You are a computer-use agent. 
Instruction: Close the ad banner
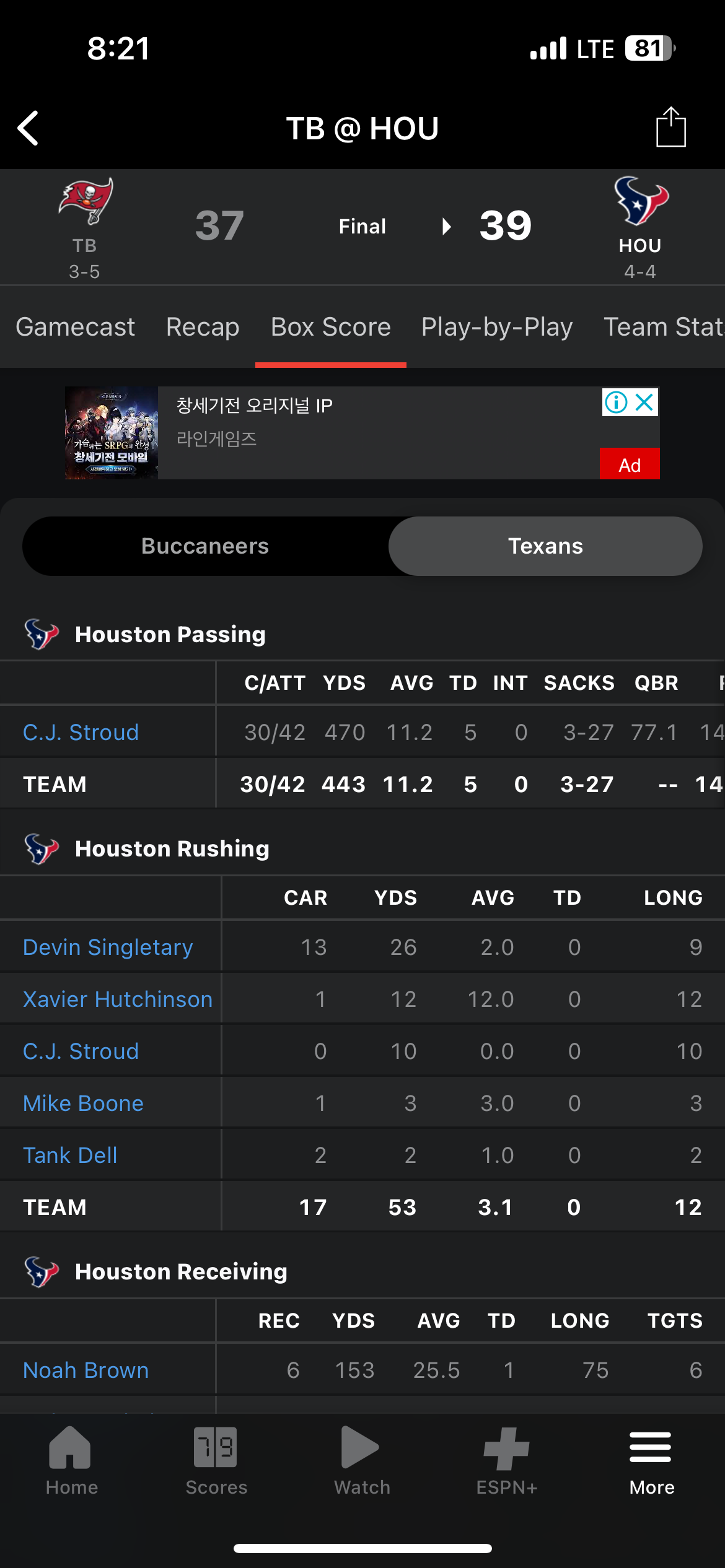pyautogui.click(x=645, y=403)
